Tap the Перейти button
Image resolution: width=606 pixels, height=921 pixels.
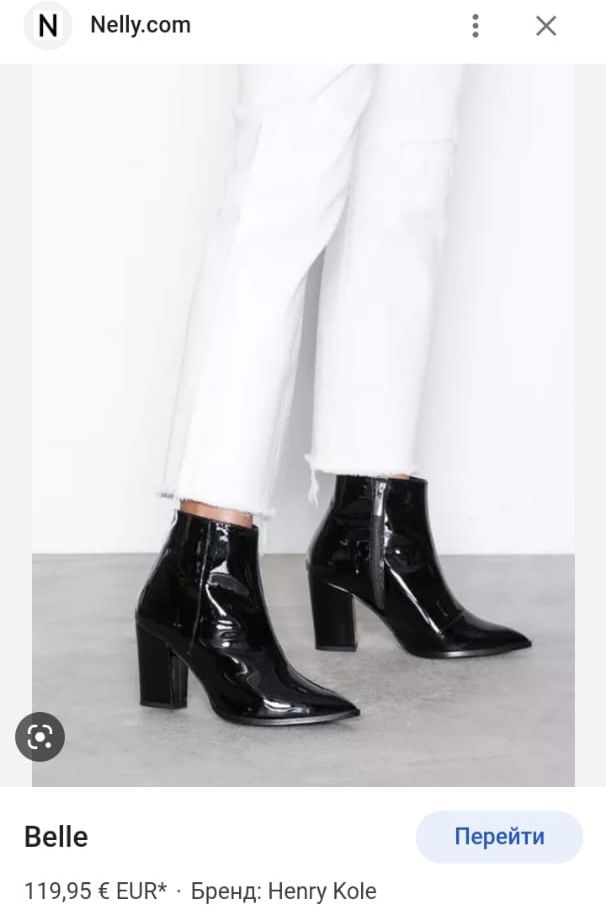click(x=499, y=837)
